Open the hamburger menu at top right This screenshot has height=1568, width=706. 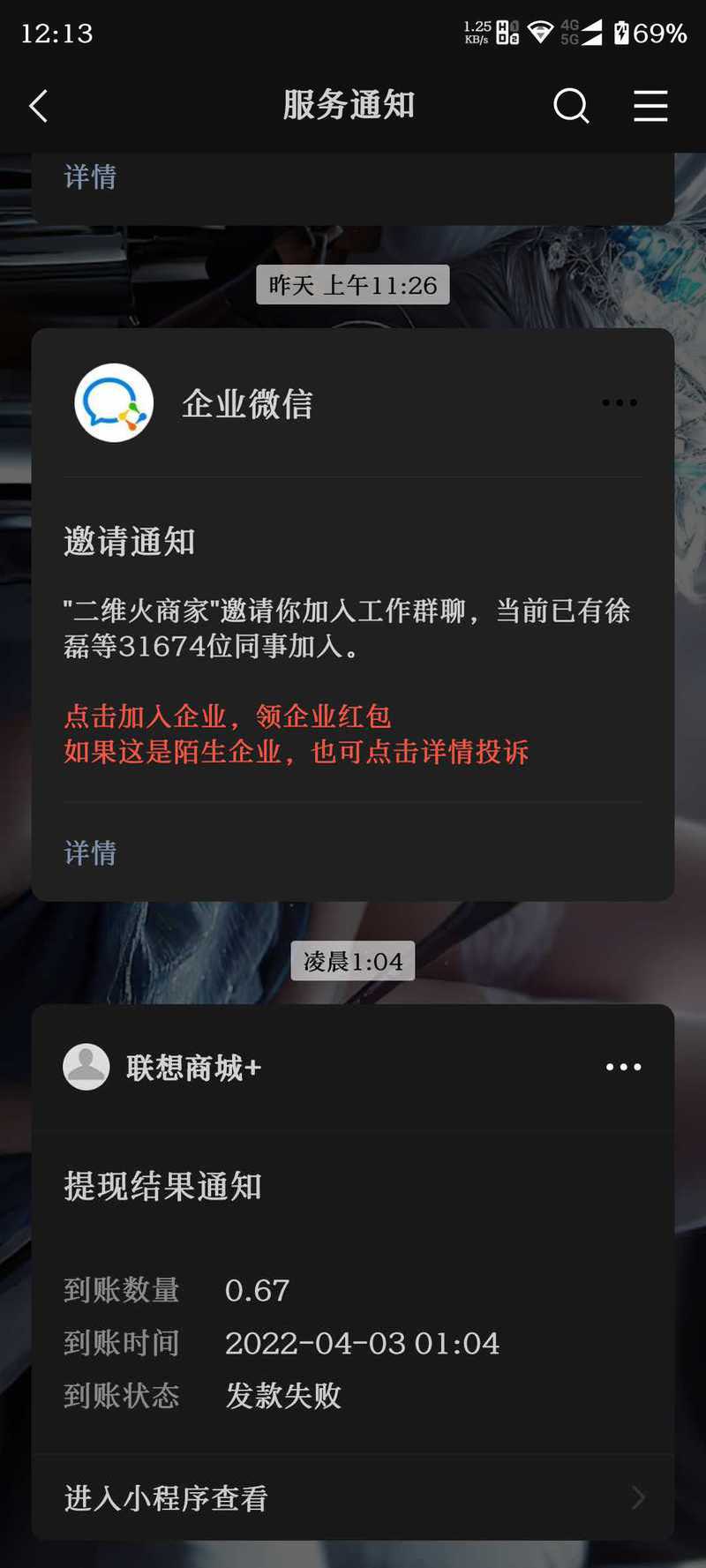pyautogui.click(x=650, y=107)
